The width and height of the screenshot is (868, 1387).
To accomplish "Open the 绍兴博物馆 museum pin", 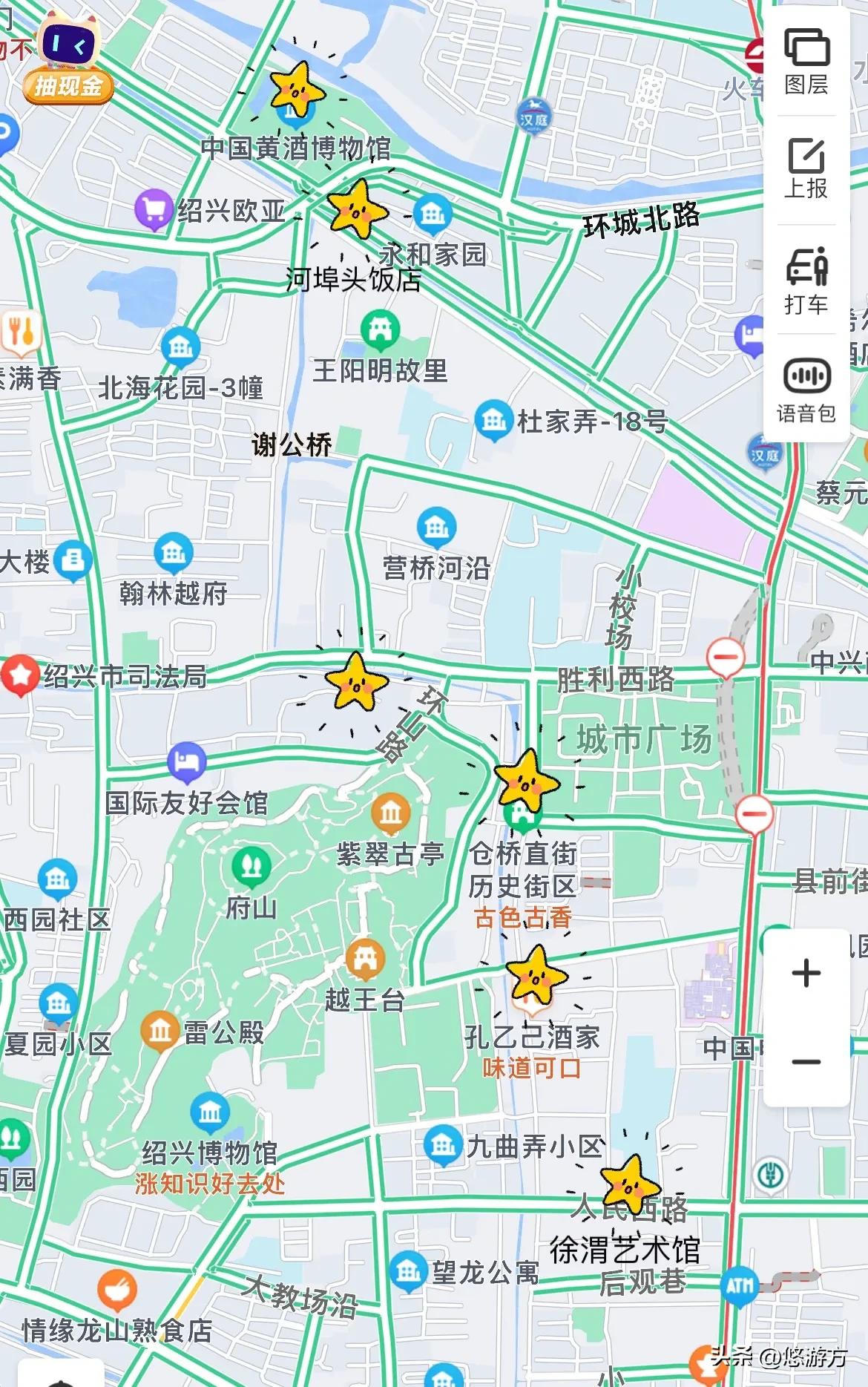I will (x=210, y=1112).
